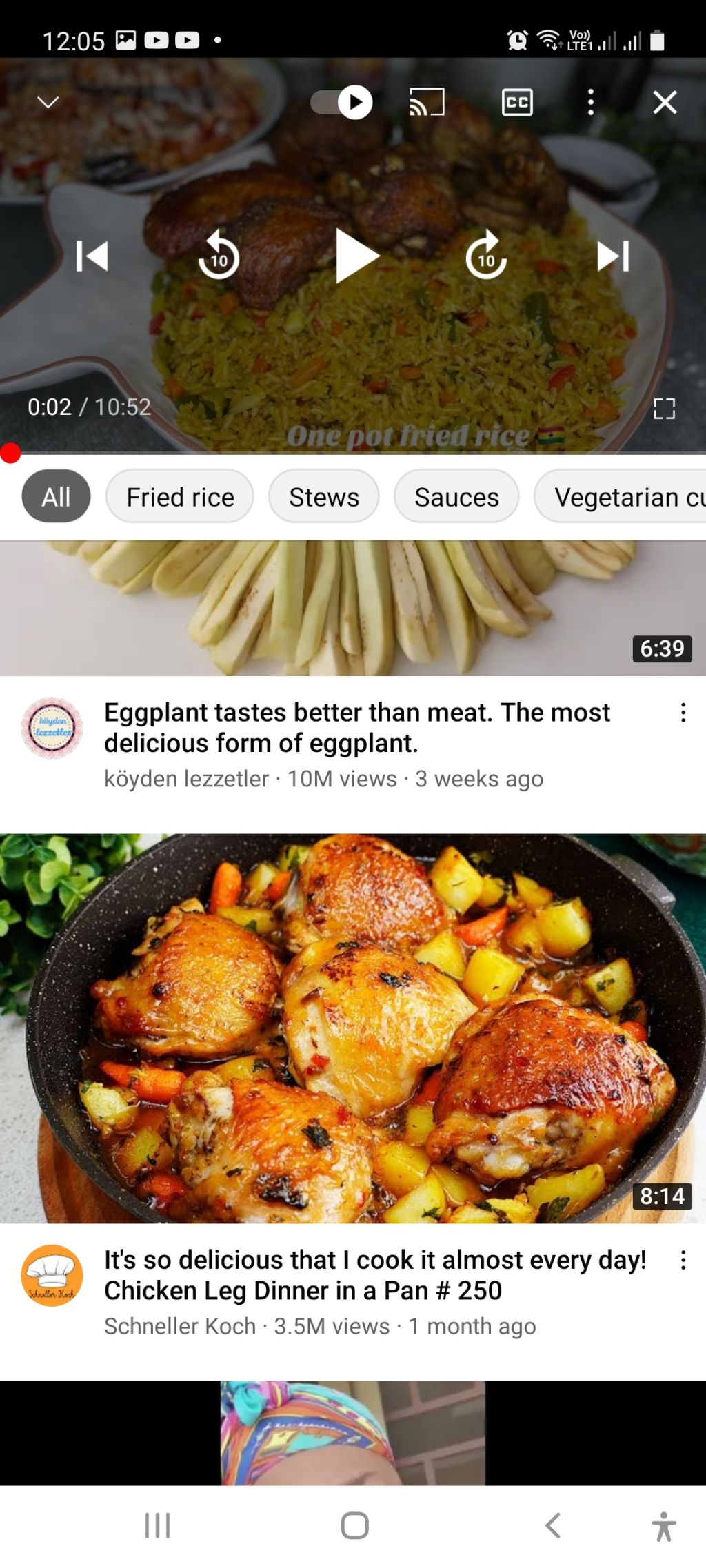Open more options for the eggplant video
This screenshot has width=706, height=1568.
pos(683,713)
